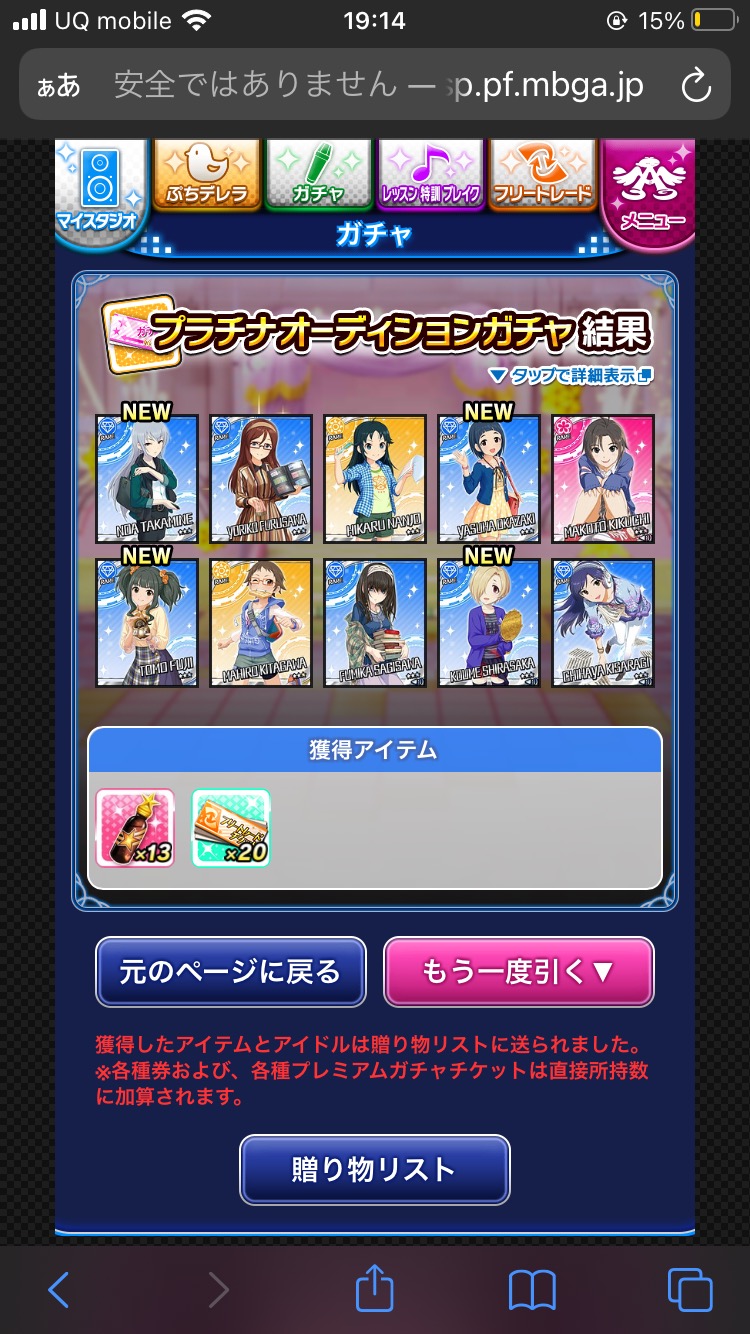Open レッスン特訓ブレイク tab
The width and height of the screenshot is (750, 1334).
tap(430, 175)
